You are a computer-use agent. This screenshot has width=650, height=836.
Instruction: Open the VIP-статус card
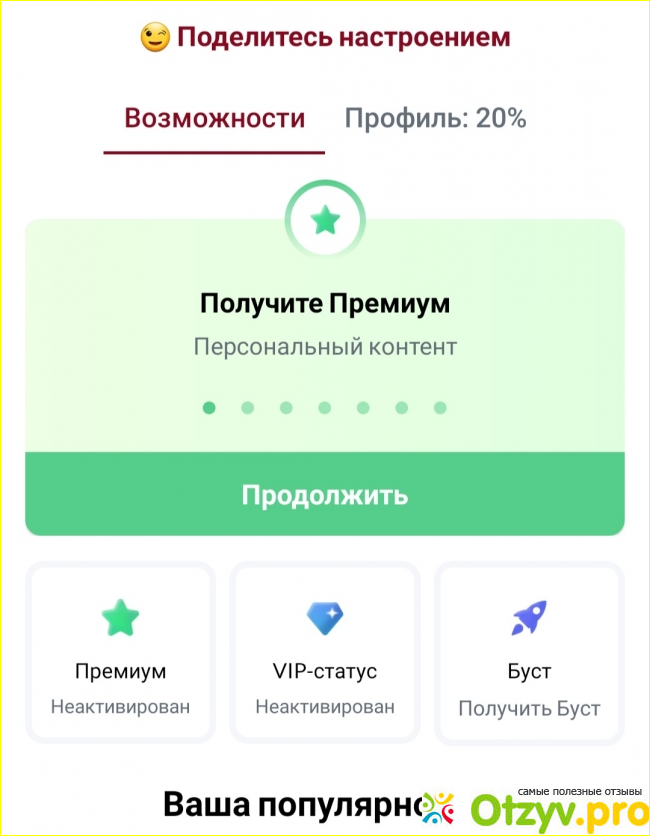325,653
